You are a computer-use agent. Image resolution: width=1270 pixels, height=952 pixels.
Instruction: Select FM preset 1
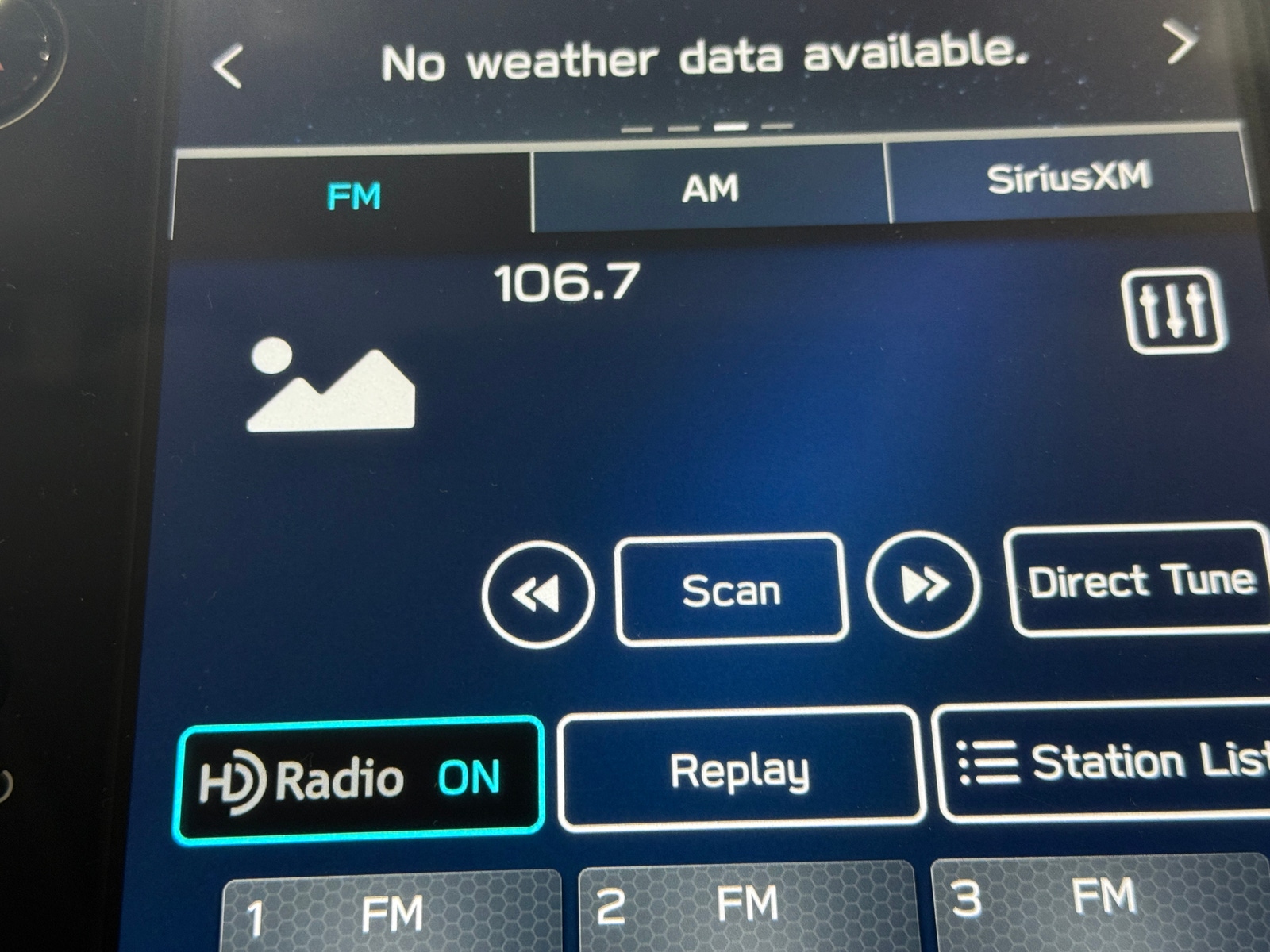pyautogui.click(x=391, y=912)
